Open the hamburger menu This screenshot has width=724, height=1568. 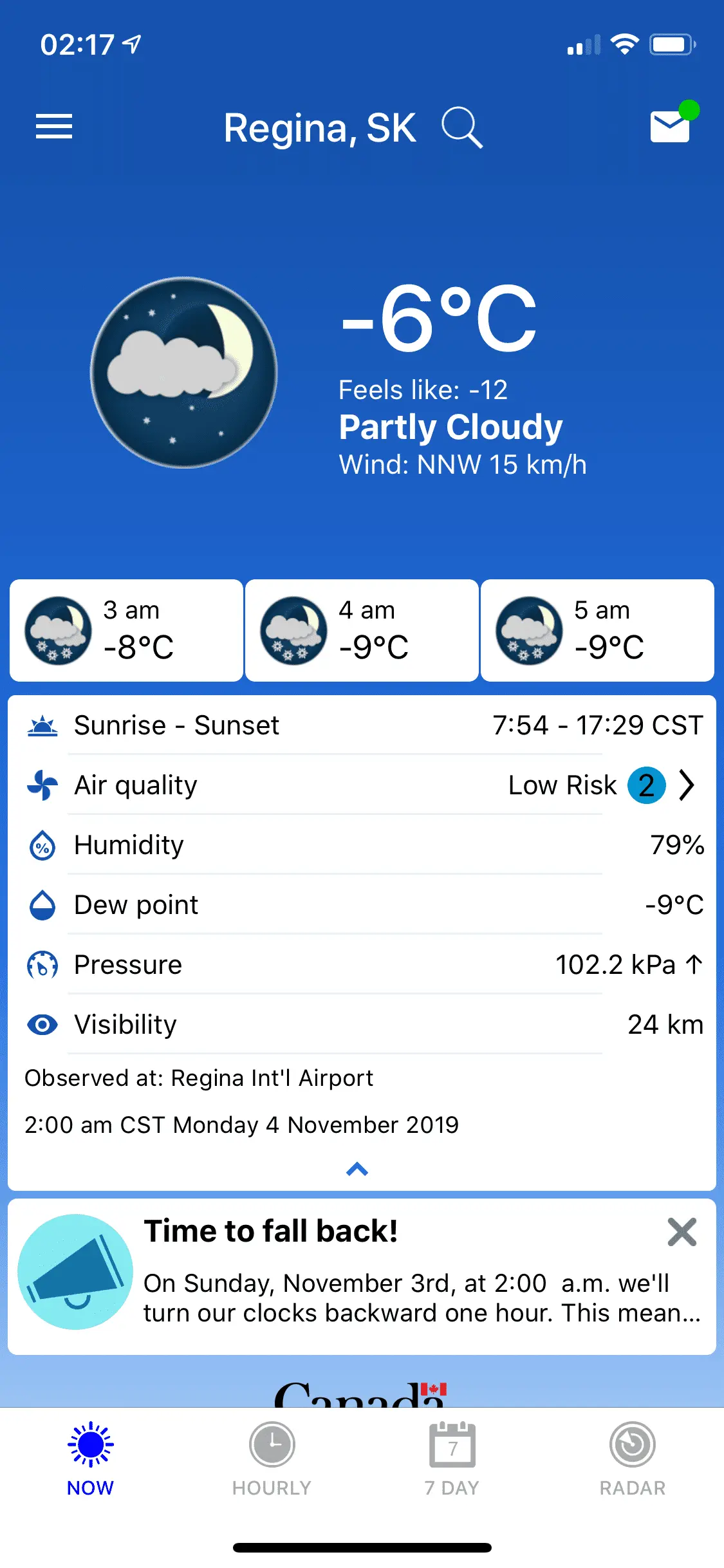pyautogui.click(x=54, y=126)
